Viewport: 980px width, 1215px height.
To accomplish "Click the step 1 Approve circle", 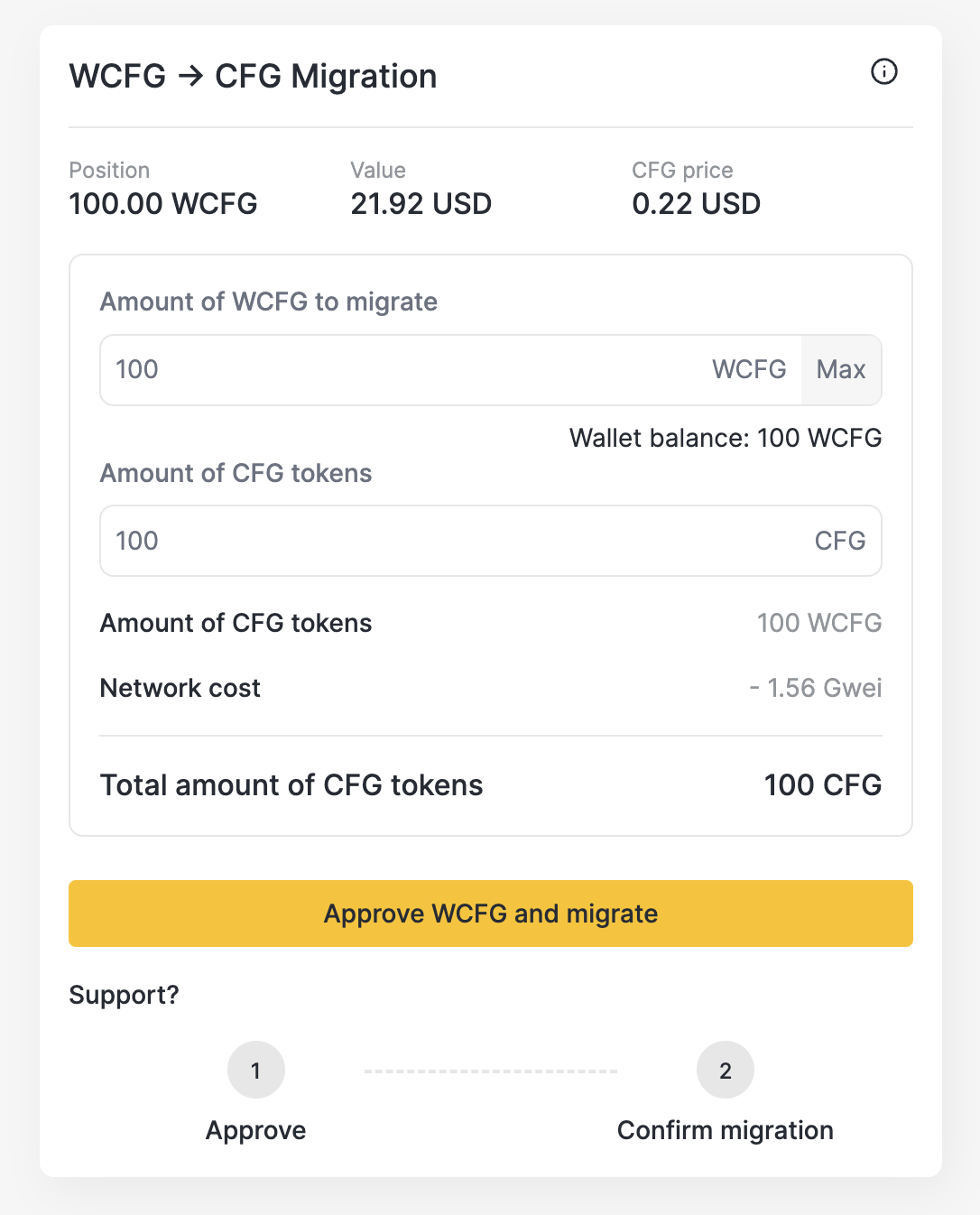I will (255, 1070).
